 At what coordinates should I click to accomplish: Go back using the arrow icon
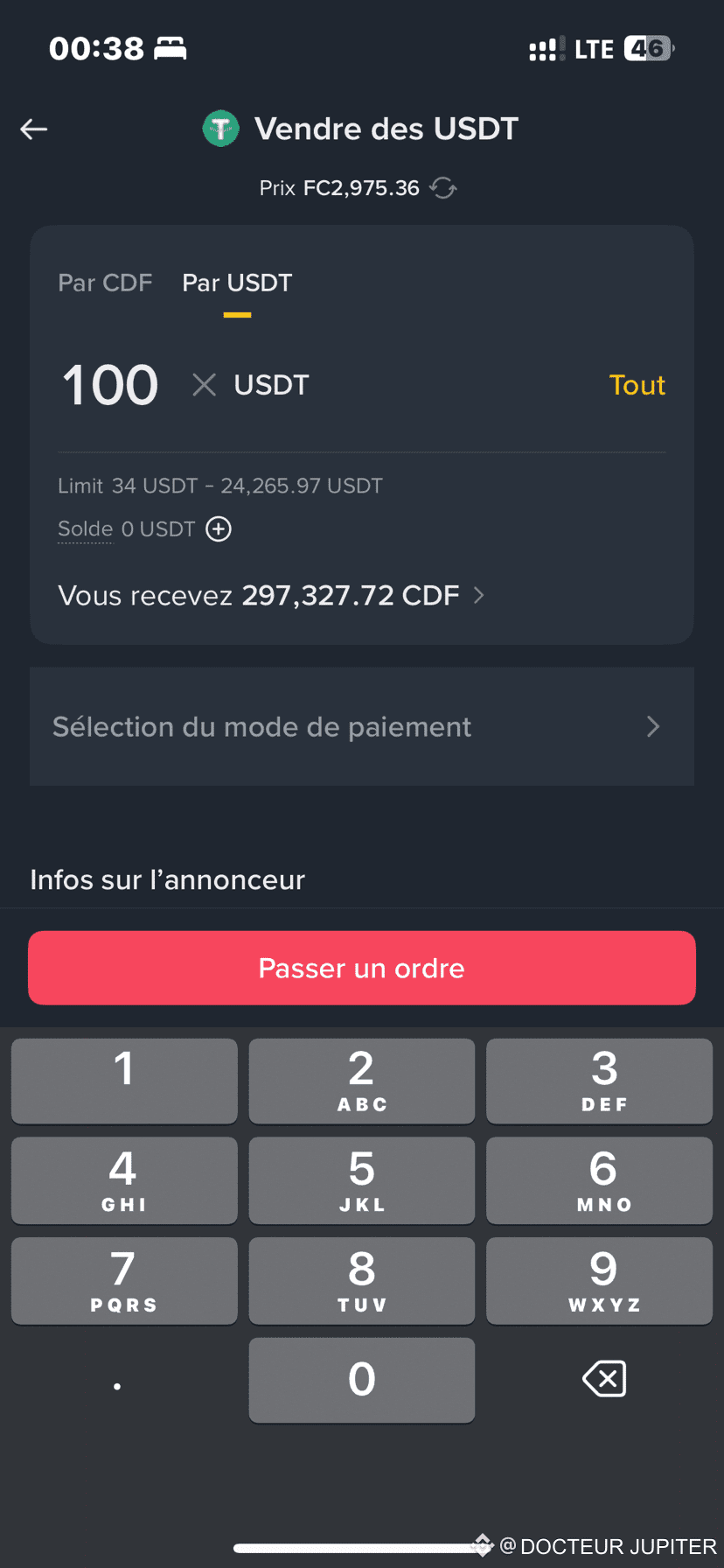click(x=34, y=129)
